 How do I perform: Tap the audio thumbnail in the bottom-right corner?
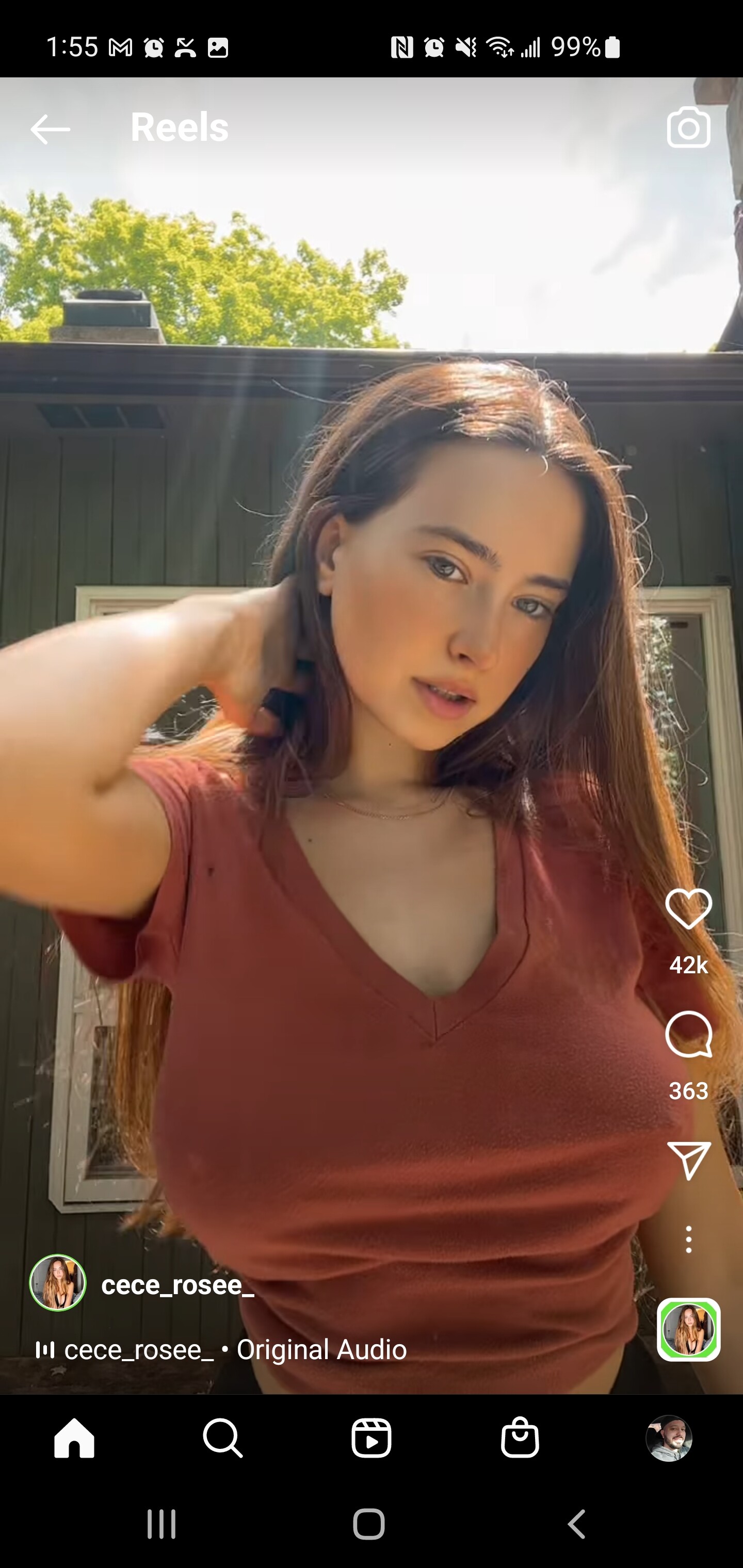click(x=688, y=1329)
